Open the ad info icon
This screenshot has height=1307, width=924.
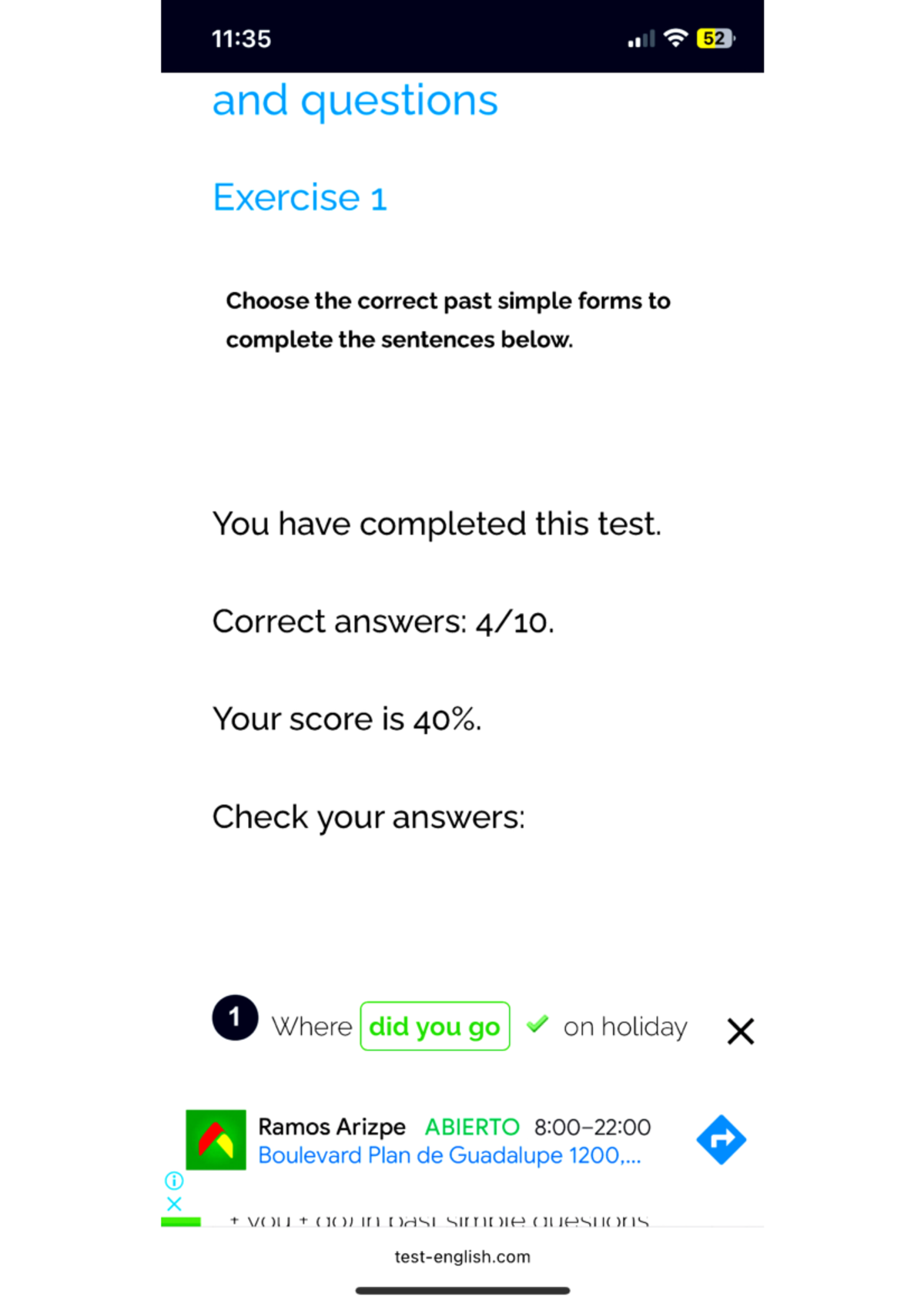pos(174,1181)
